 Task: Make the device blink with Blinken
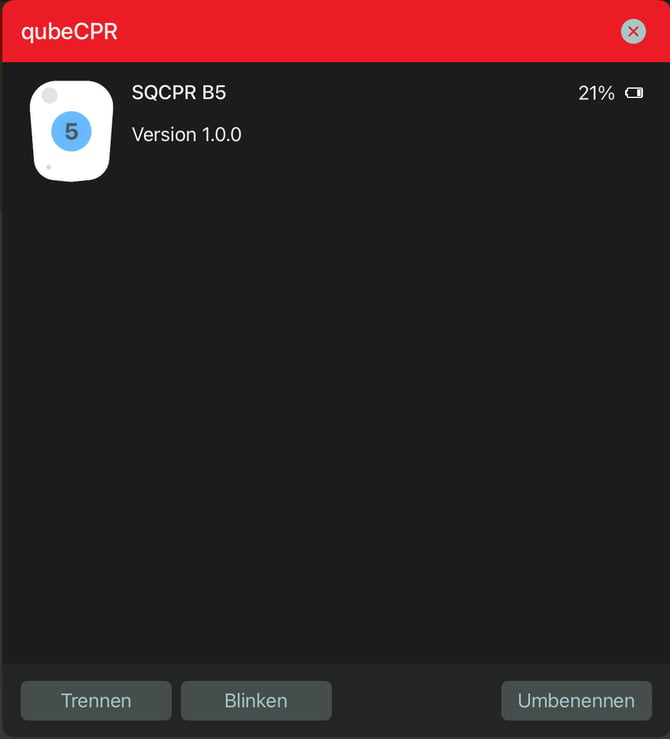point(256,700)
